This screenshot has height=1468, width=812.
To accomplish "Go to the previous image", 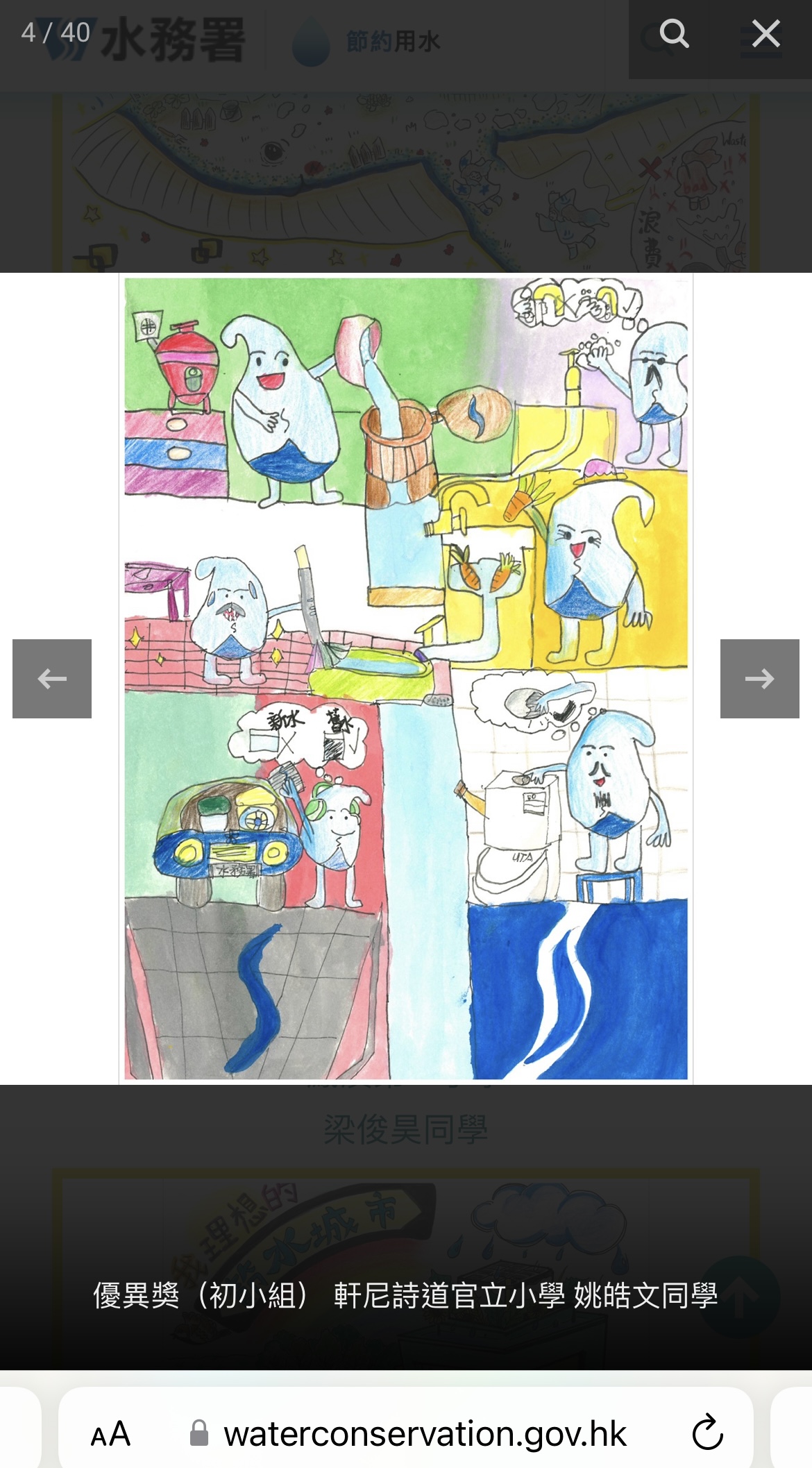I will pyautogui.click(x=52, y=678).
